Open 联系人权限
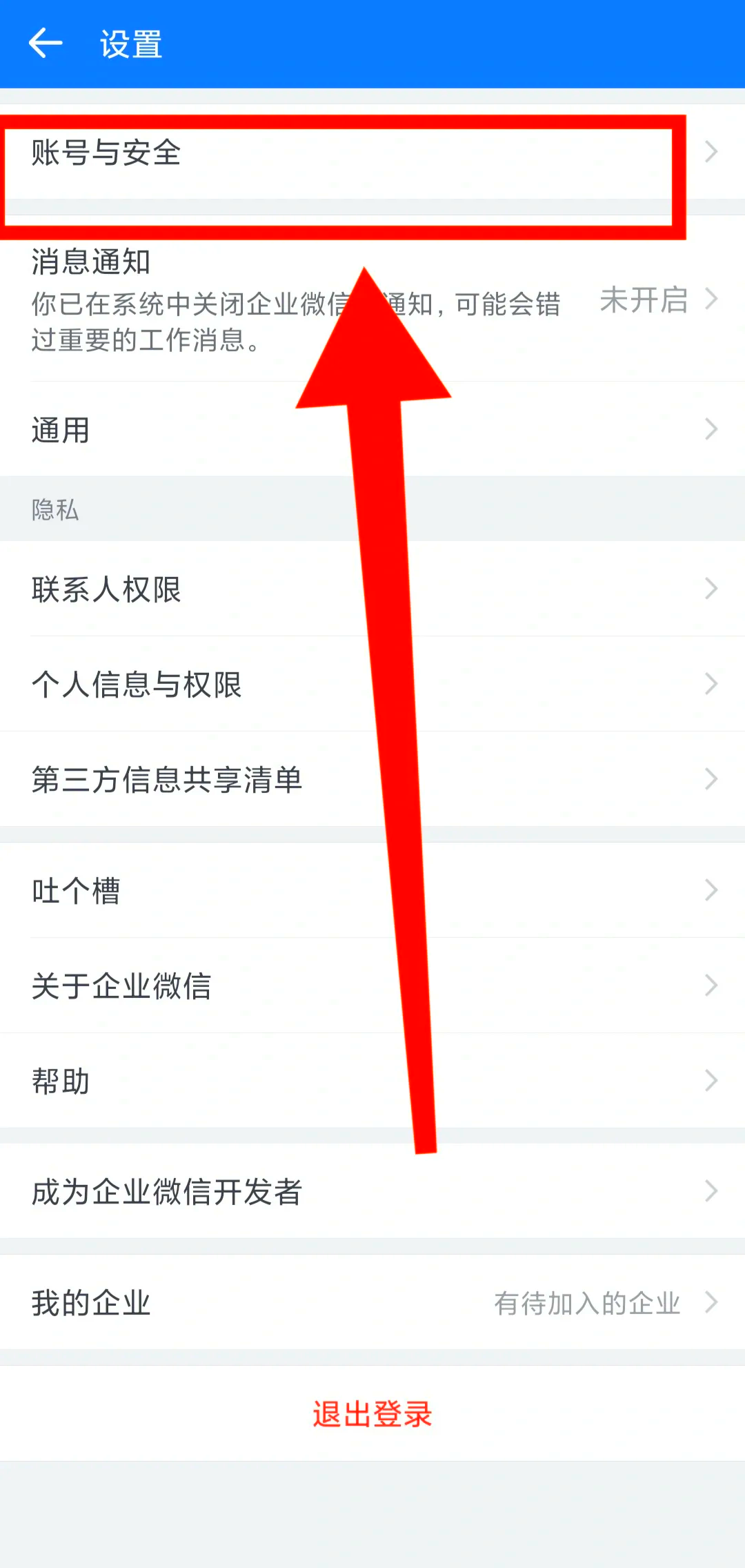This screenshot has width=745, height=1568. tap(207, 589)
